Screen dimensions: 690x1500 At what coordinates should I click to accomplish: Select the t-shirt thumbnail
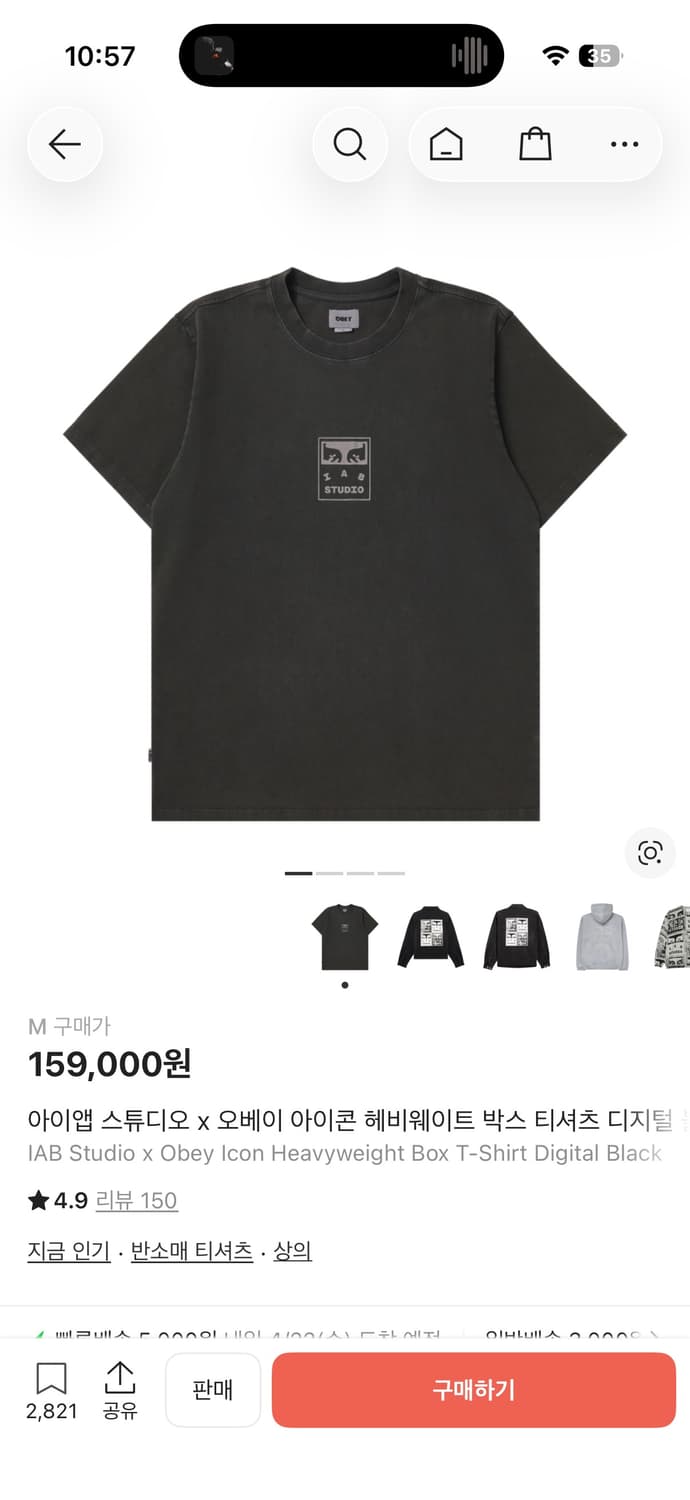[345, 937]
